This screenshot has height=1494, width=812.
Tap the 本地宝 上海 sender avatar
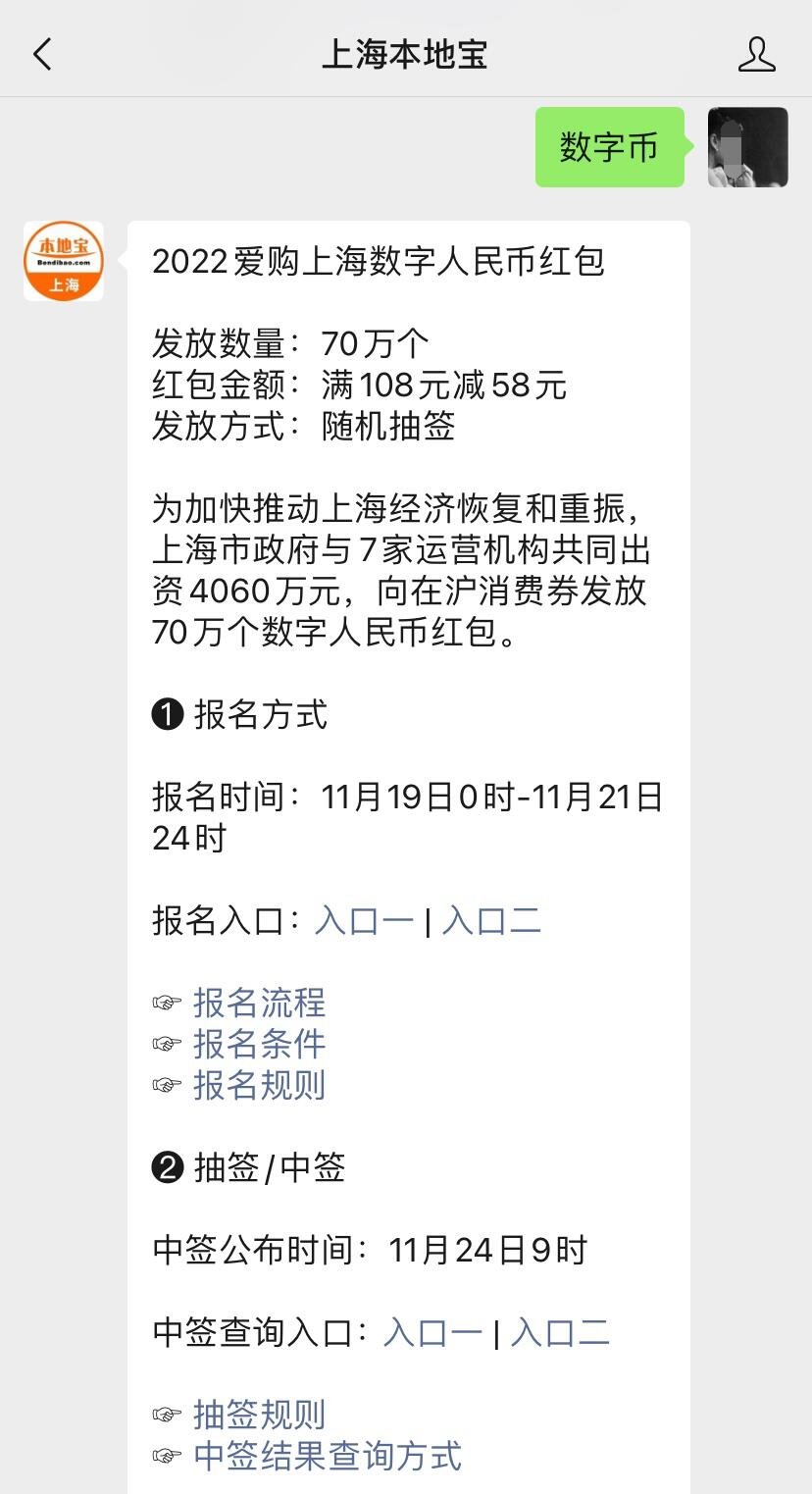coord(64,261)
